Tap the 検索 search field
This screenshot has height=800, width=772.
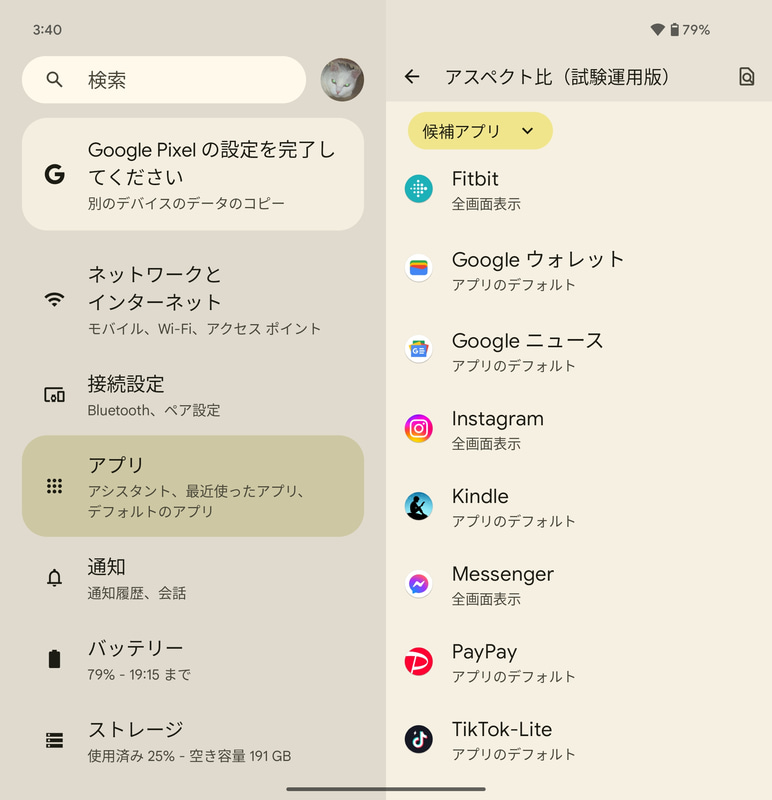click(163, 79)
